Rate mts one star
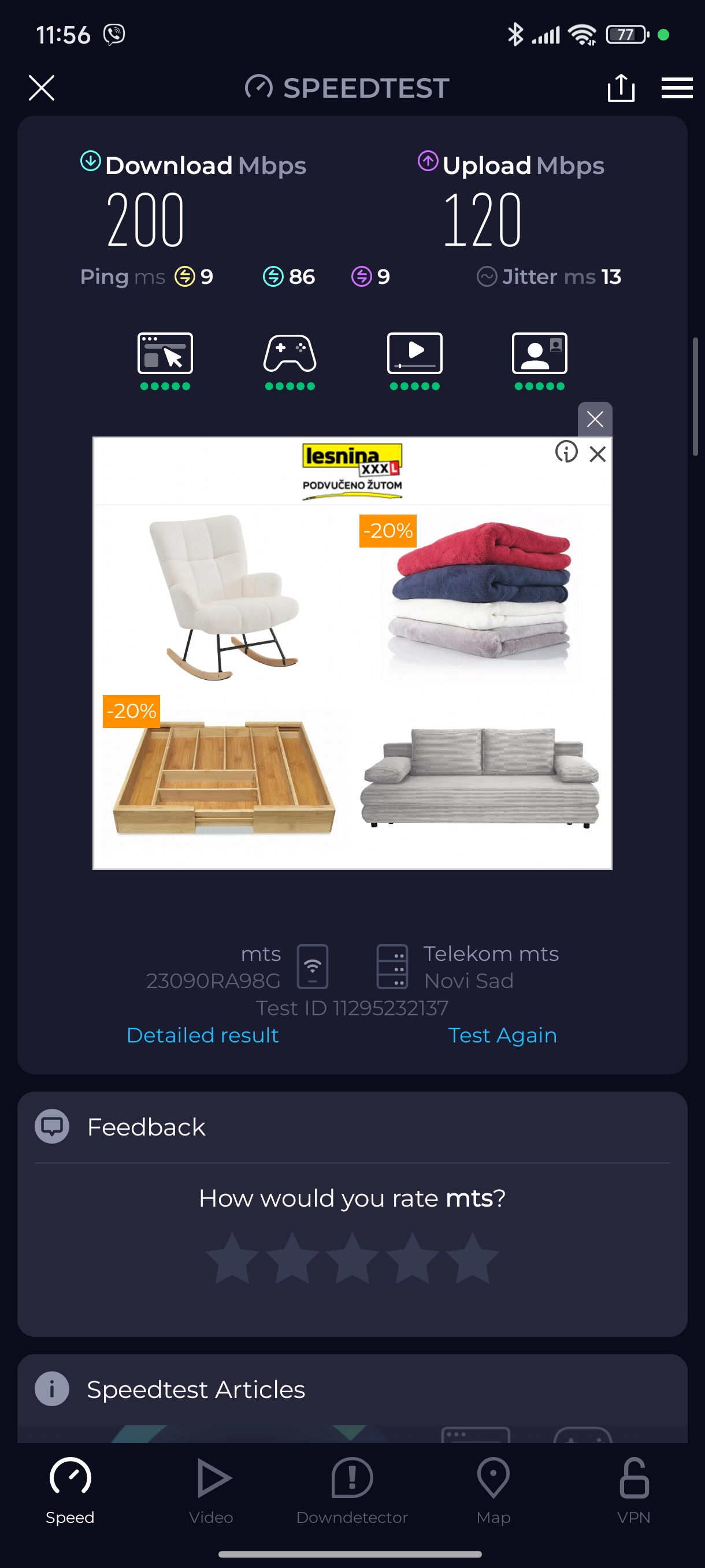Screen dimensions: 705x1568 [232, 1259]
